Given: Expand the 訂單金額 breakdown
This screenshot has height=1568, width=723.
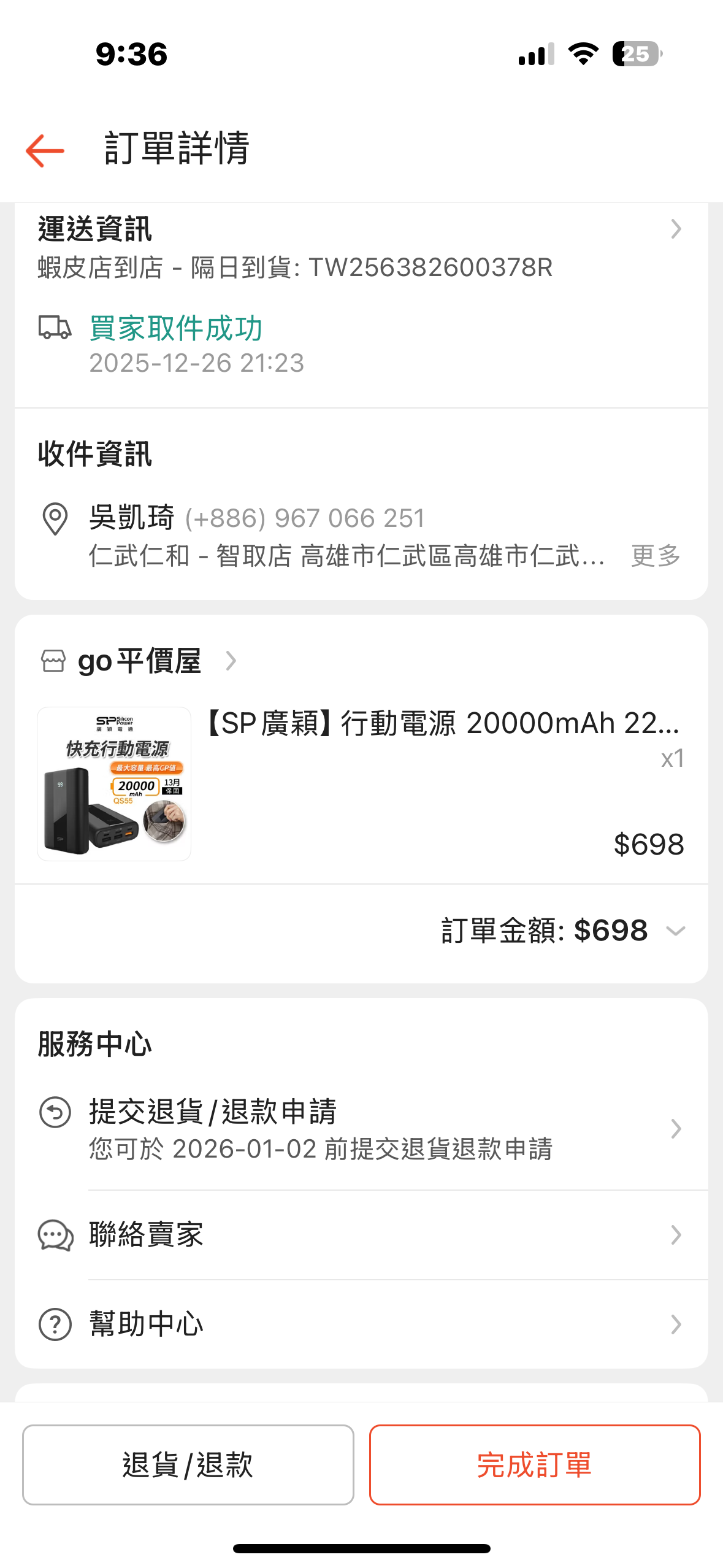Looking at the screenshot, I should [675, 931].
